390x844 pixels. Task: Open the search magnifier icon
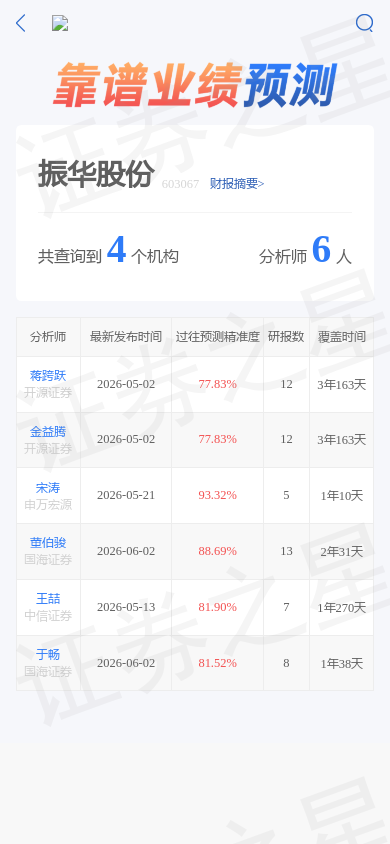pos(365,23)
